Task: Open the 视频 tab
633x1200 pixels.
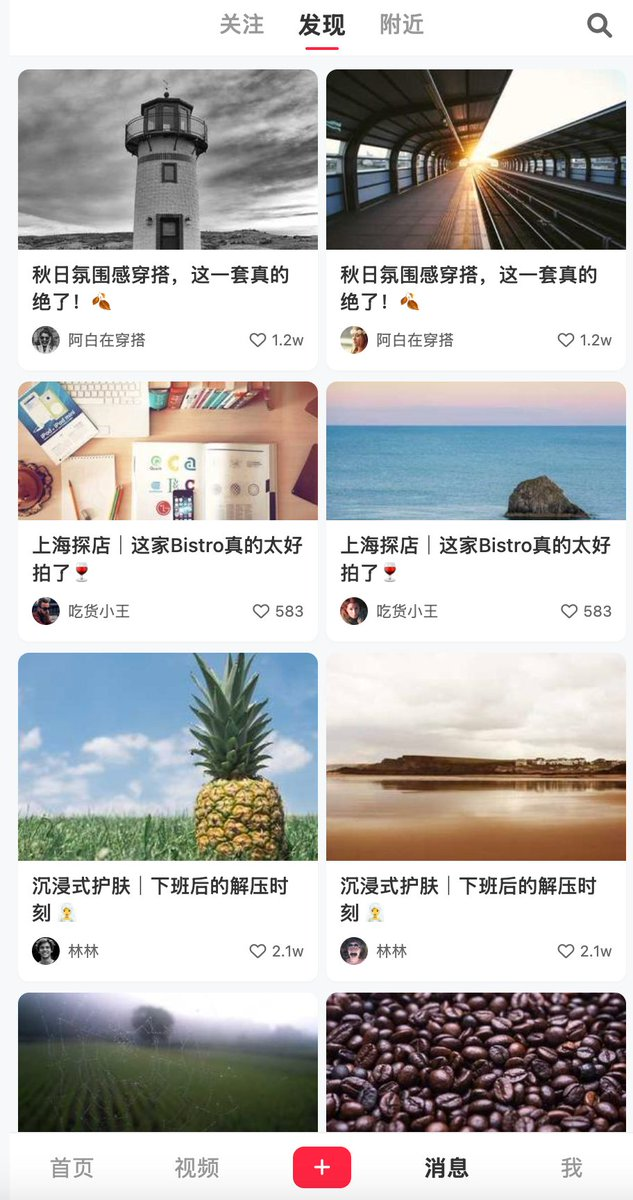Action: pyautogui.click(x=197, y=1167)
